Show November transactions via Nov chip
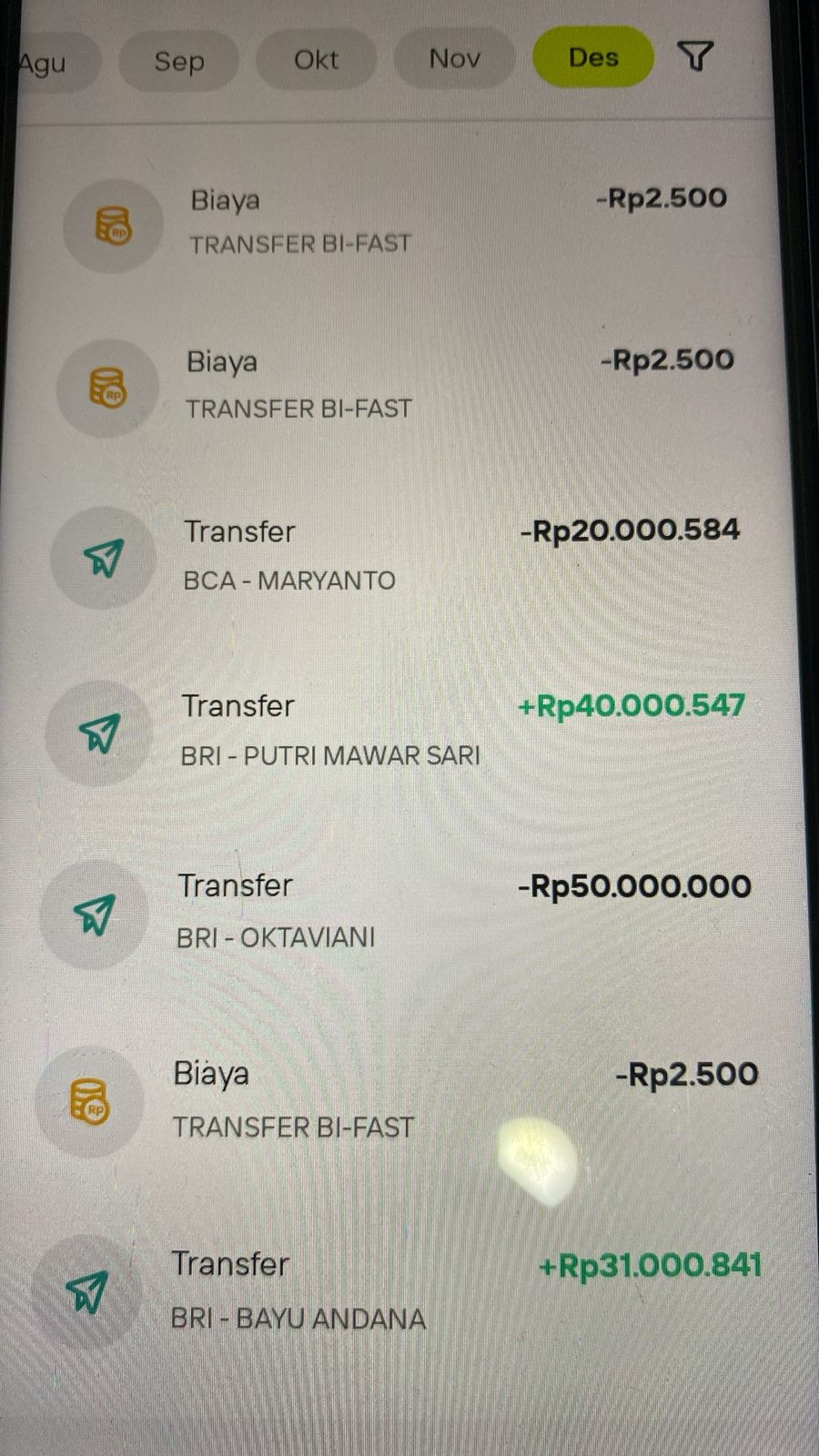This screenshot has height=1456, width=819. coord(454,58)
